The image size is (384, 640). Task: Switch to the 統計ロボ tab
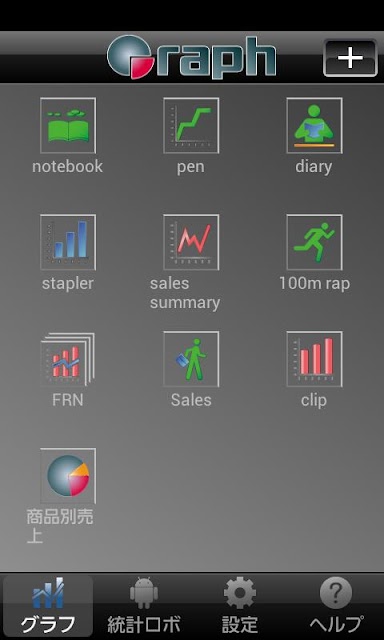click(144, 606)
